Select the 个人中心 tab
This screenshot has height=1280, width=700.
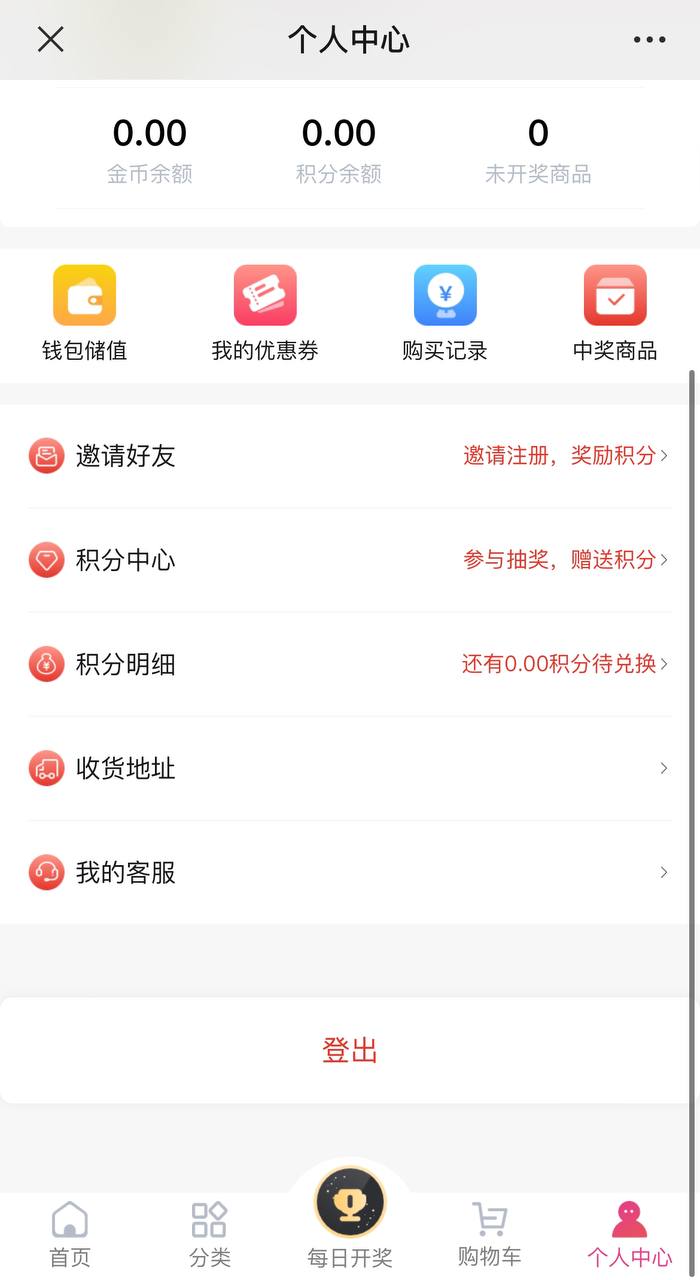tap(629, 1234)
